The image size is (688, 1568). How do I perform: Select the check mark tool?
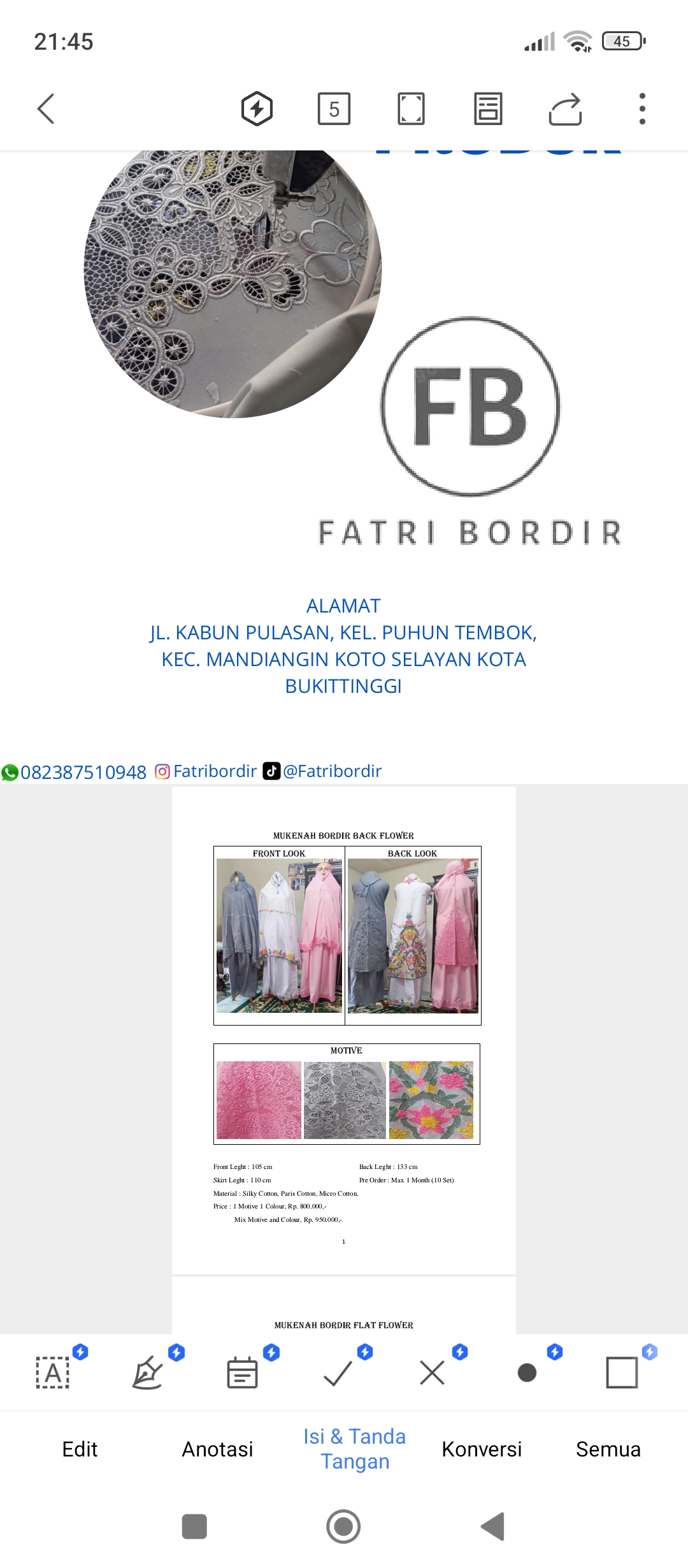(x=338, y=1372)
